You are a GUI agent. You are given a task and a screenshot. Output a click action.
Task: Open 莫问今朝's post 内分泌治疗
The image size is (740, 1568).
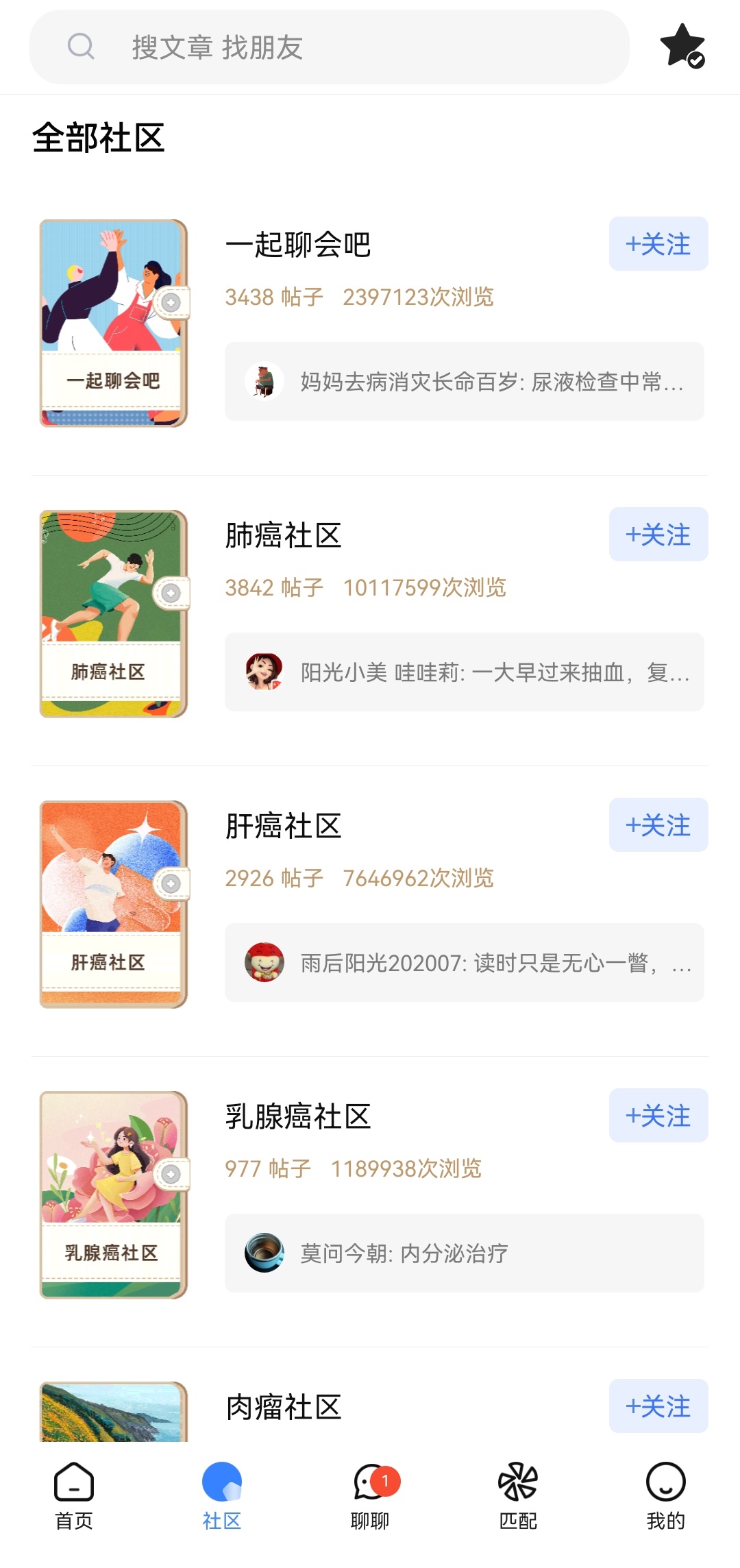coord(464,1253)
